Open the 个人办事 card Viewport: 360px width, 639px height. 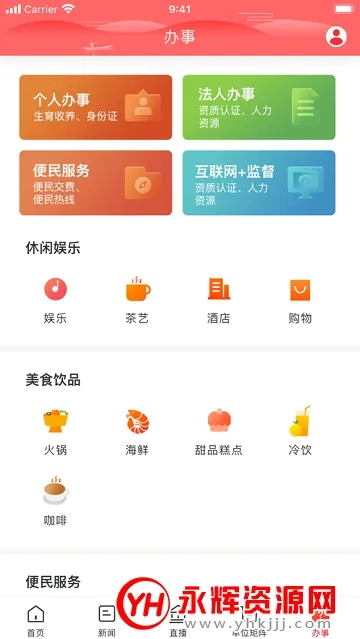[96, 107]
